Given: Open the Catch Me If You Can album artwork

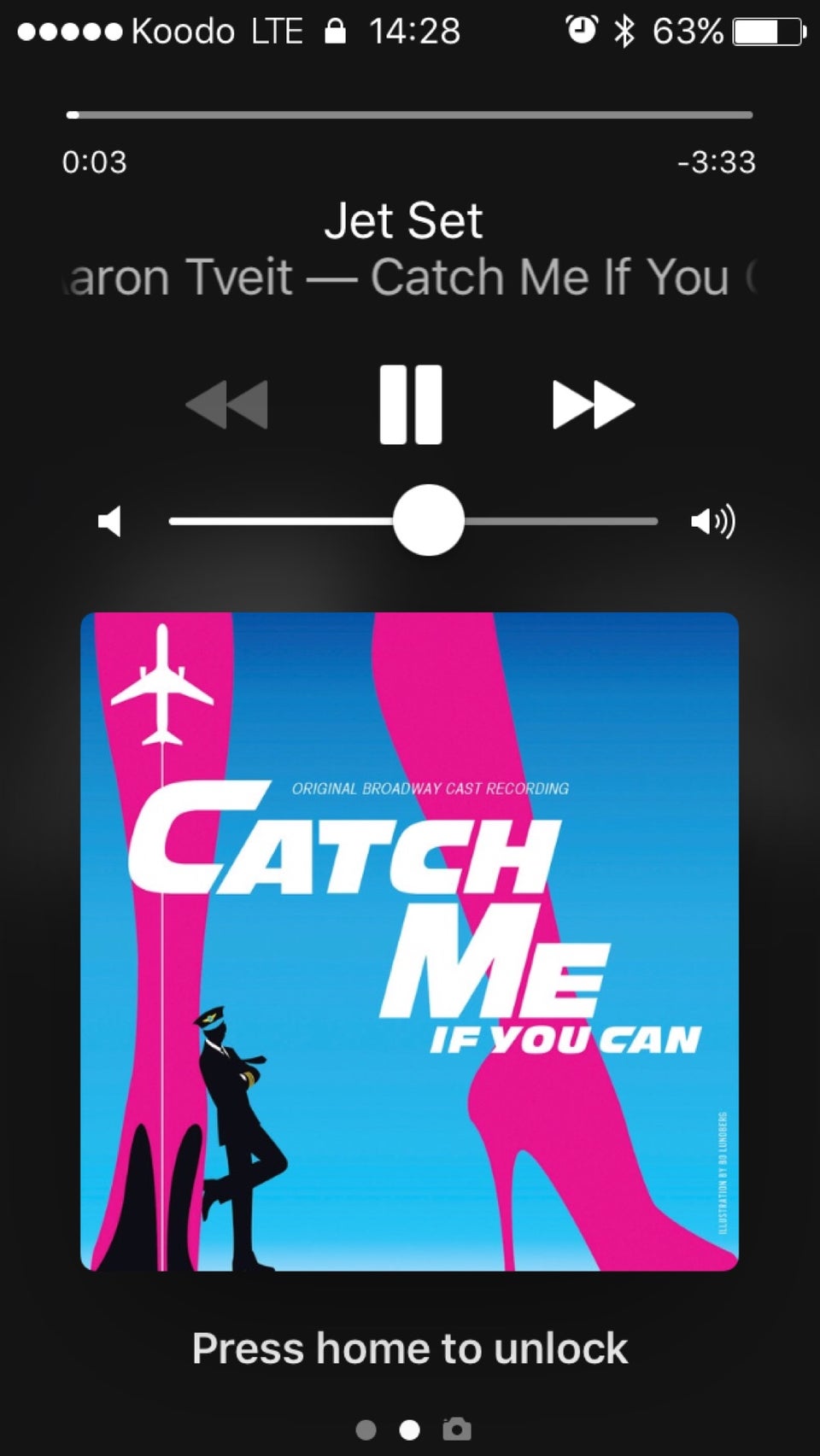Looking at the screenshot, I should [x=409, y=941].
